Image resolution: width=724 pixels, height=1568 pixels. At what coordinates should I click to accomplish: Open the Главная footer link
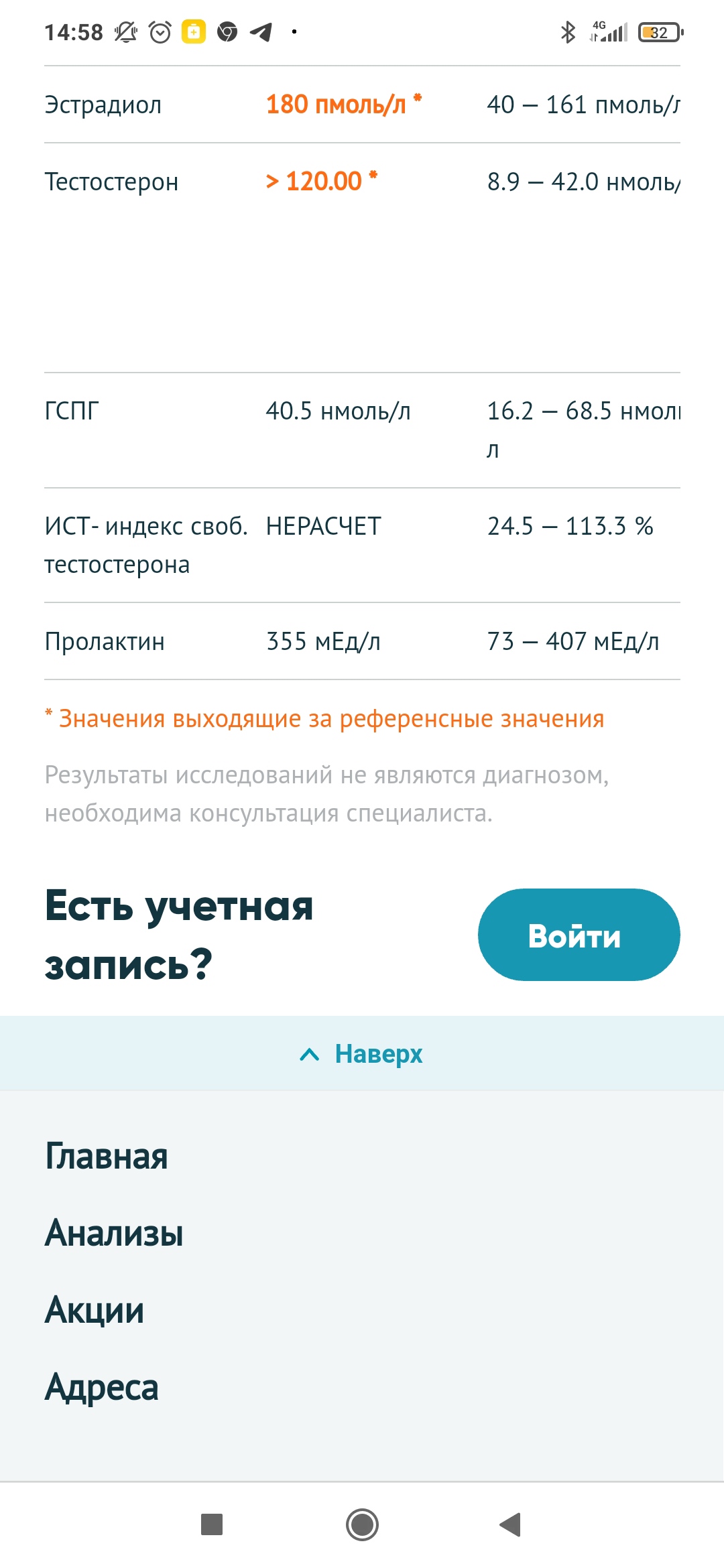[x=107, y=1157]
